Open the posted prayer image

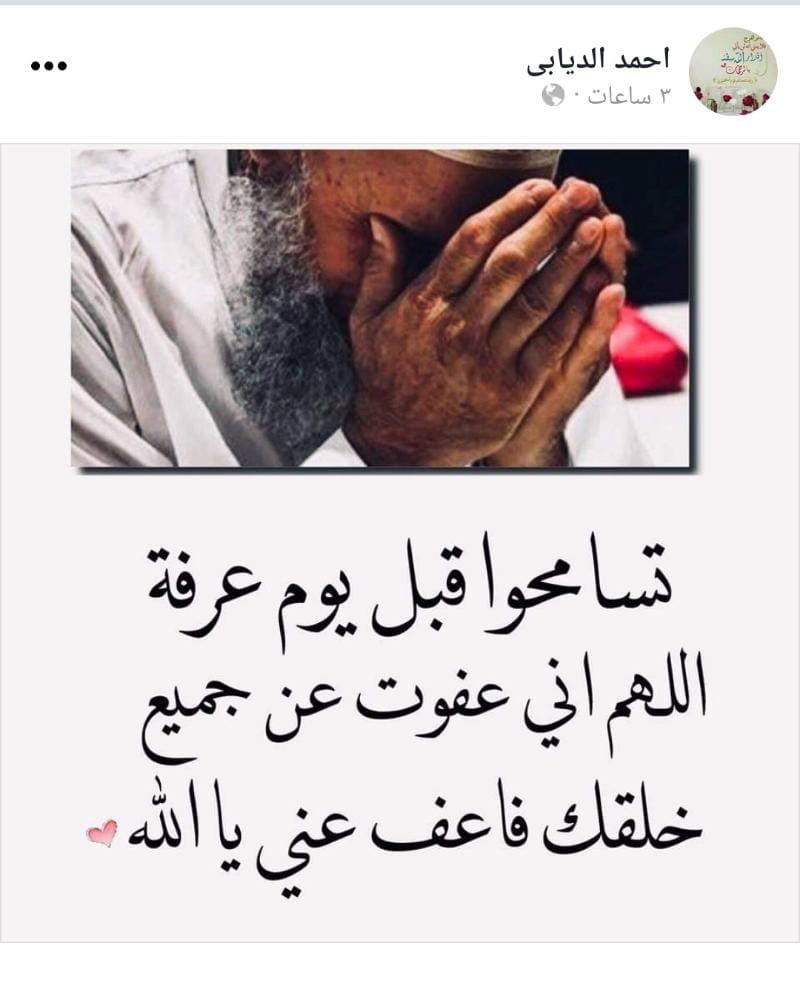[400, 540]
